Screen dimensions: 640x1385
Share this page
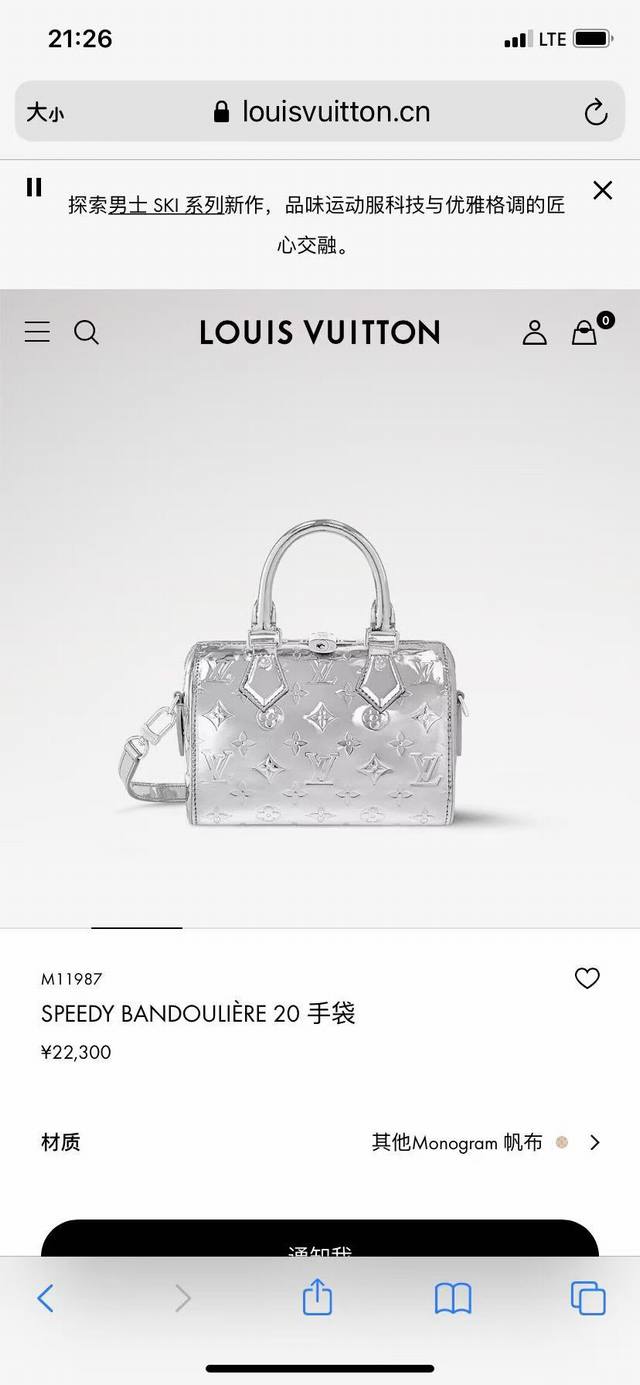tap(317, 1298)
